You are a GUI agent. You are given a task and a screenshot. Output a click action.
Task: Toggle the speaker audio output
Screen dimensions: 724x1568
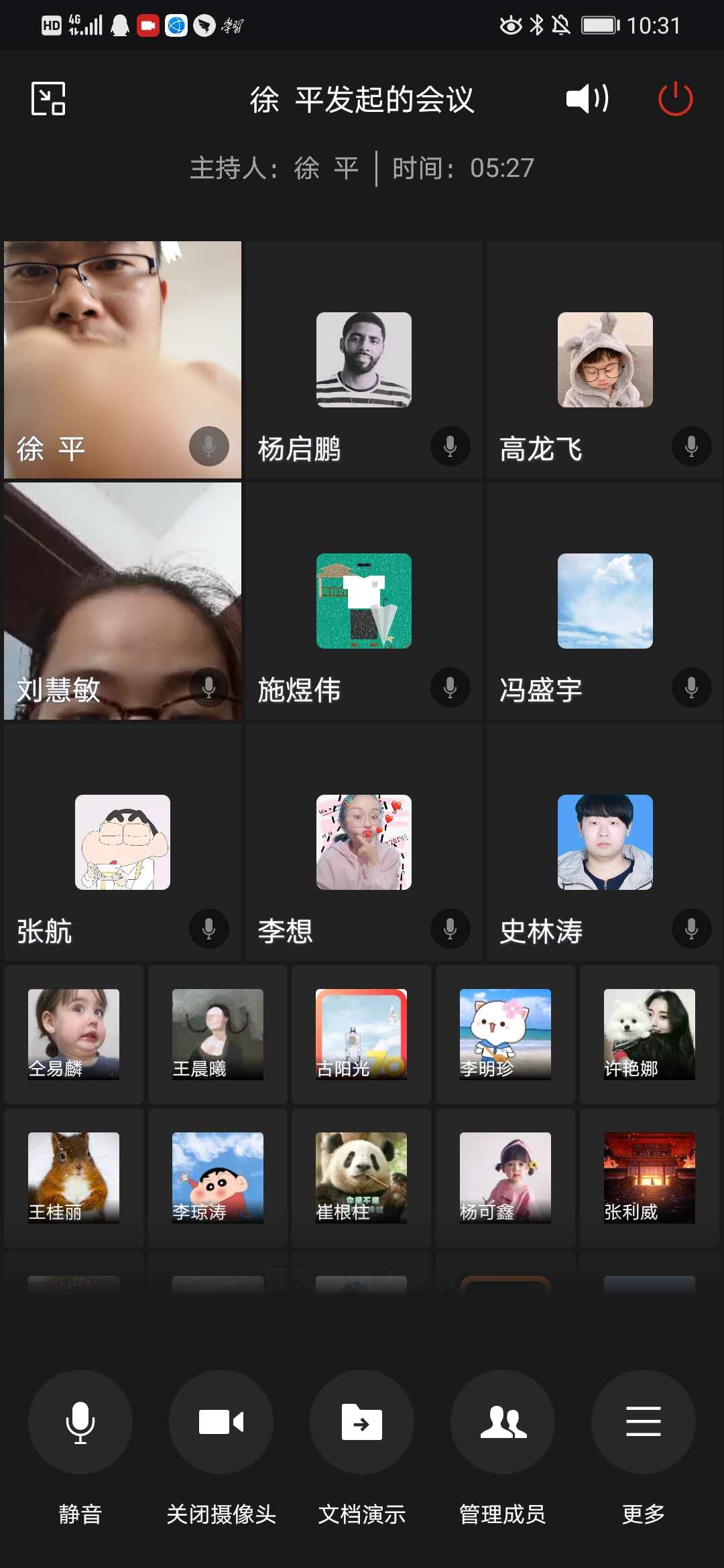pyautogui.click(x=587, y=99)
